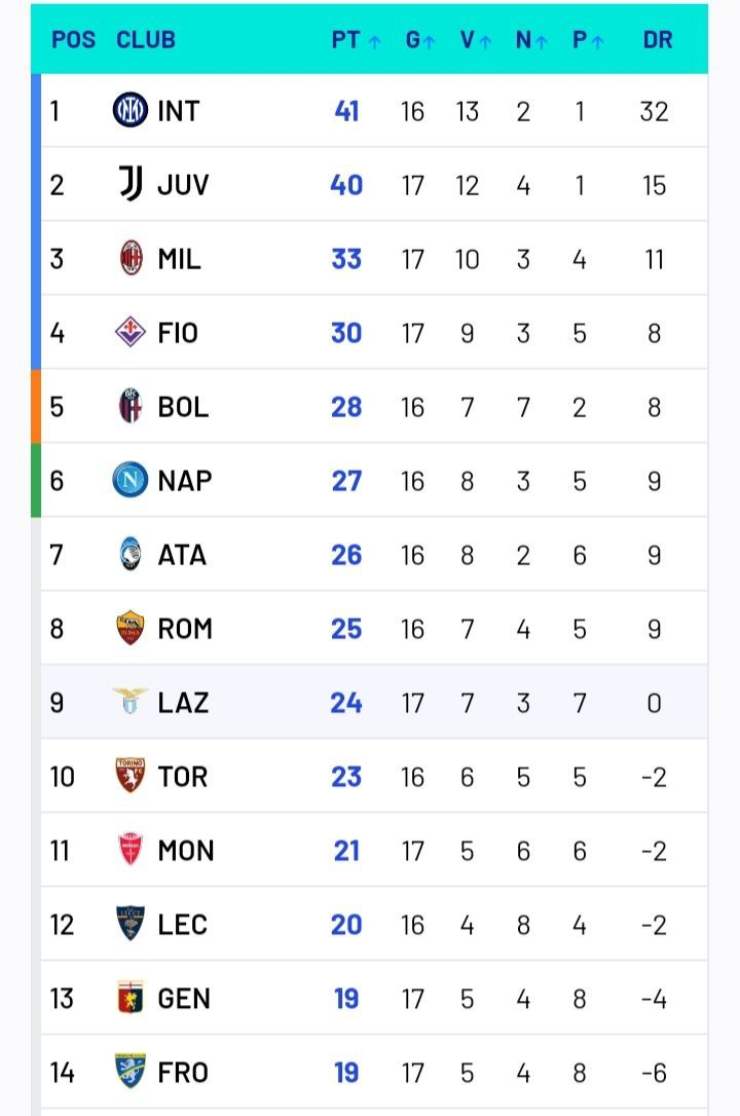View the FIO club row
Image resolution: width=740 pixels, height=1116 pixels.
(x=178, y=333)
